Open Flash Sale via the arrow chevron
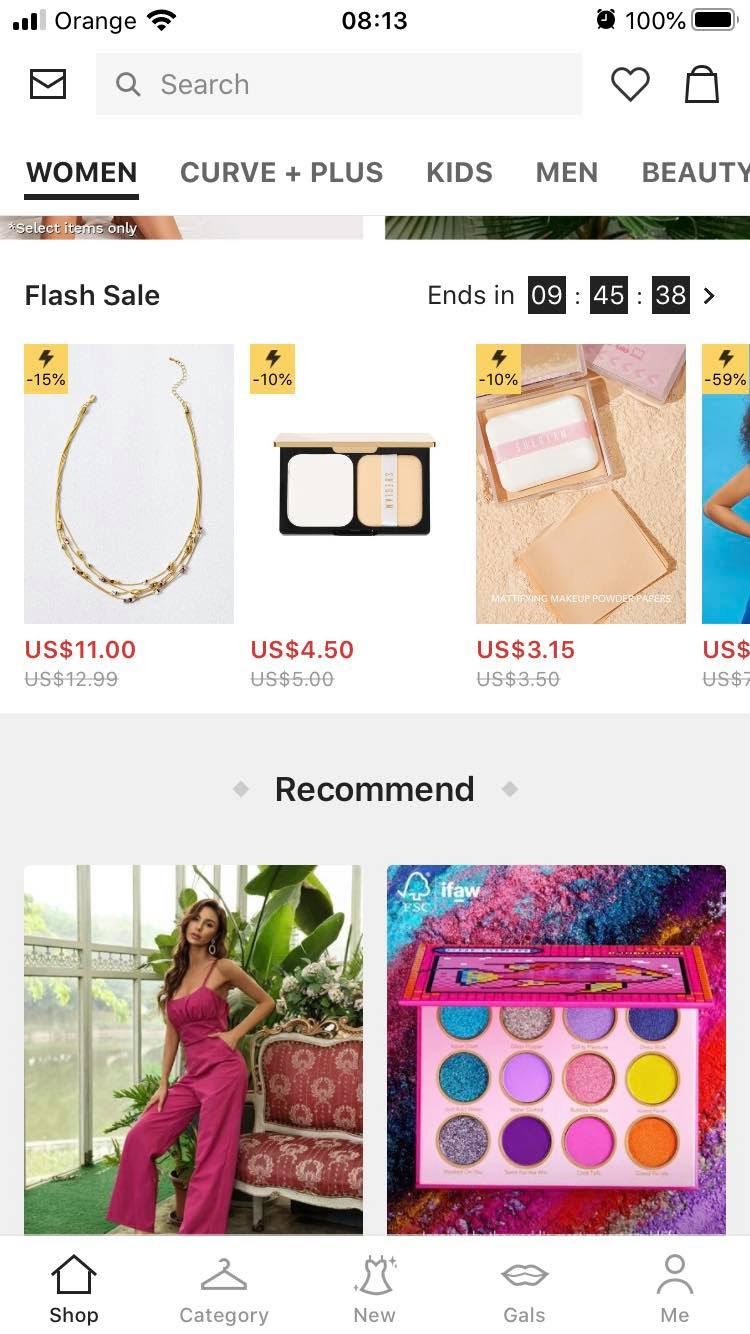 [x=709, y=296]
